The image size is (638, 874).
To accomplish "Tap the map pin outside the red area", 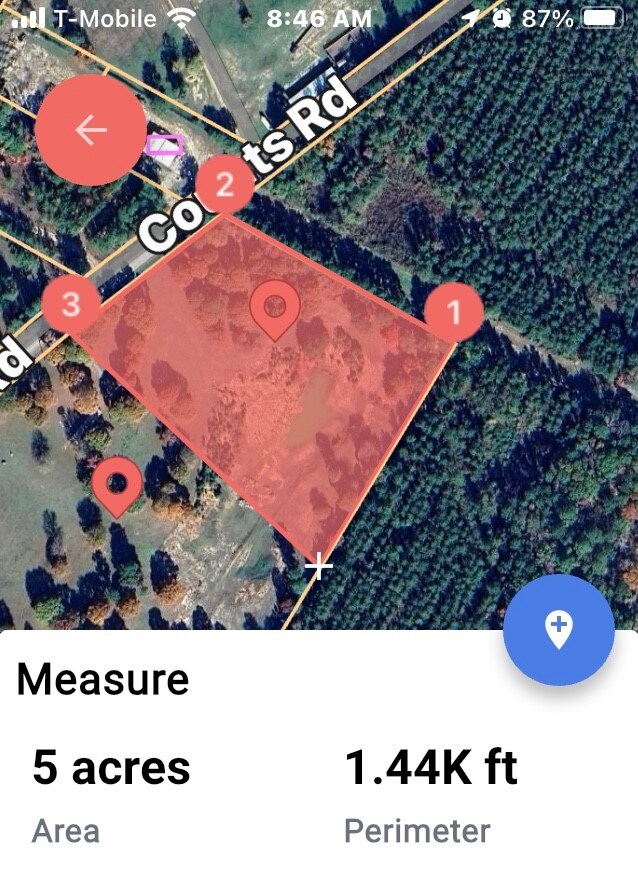I will coord(117,484).
